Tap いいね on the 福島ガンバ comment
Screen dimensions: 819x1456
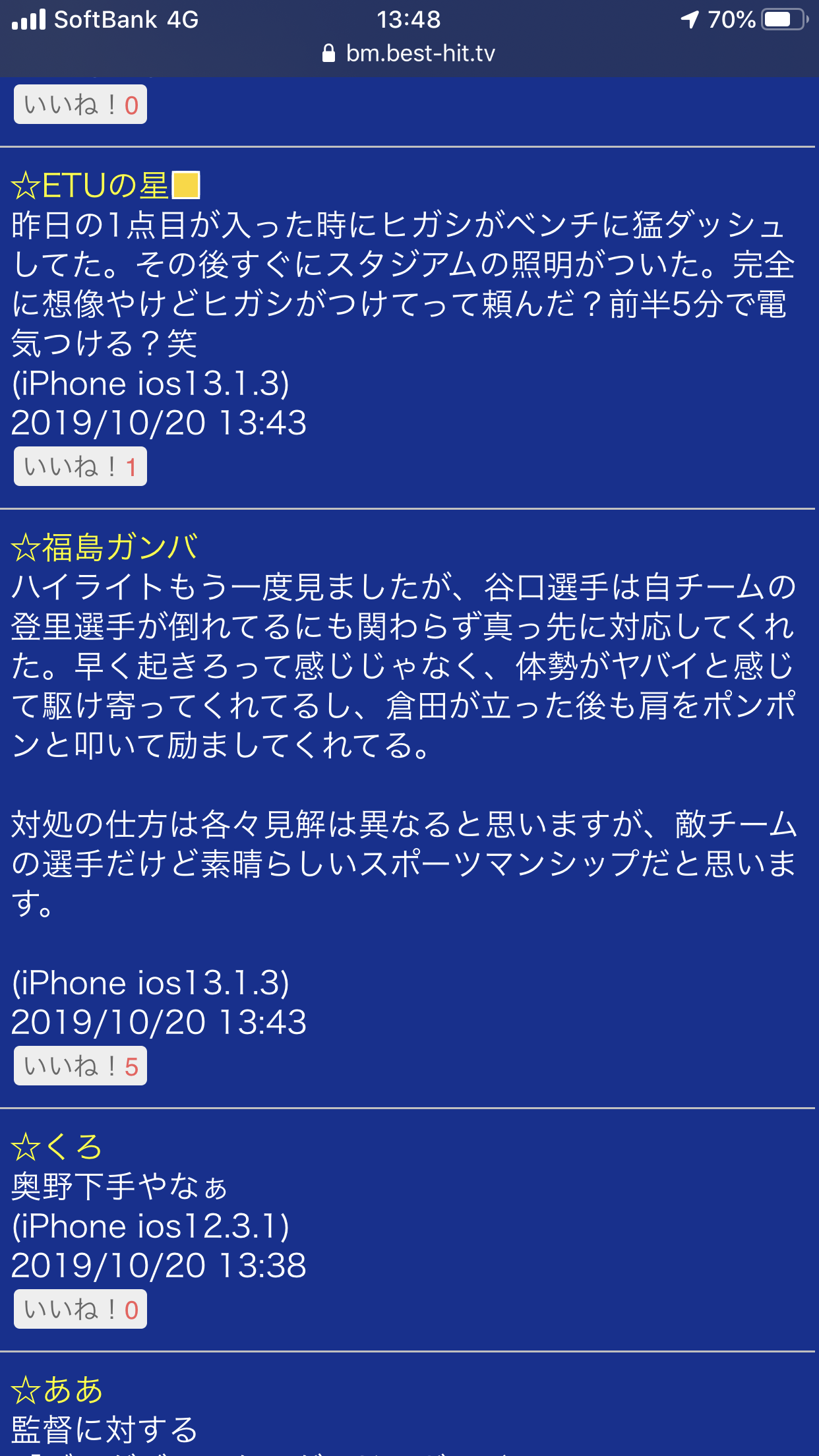coord(80,1066)
